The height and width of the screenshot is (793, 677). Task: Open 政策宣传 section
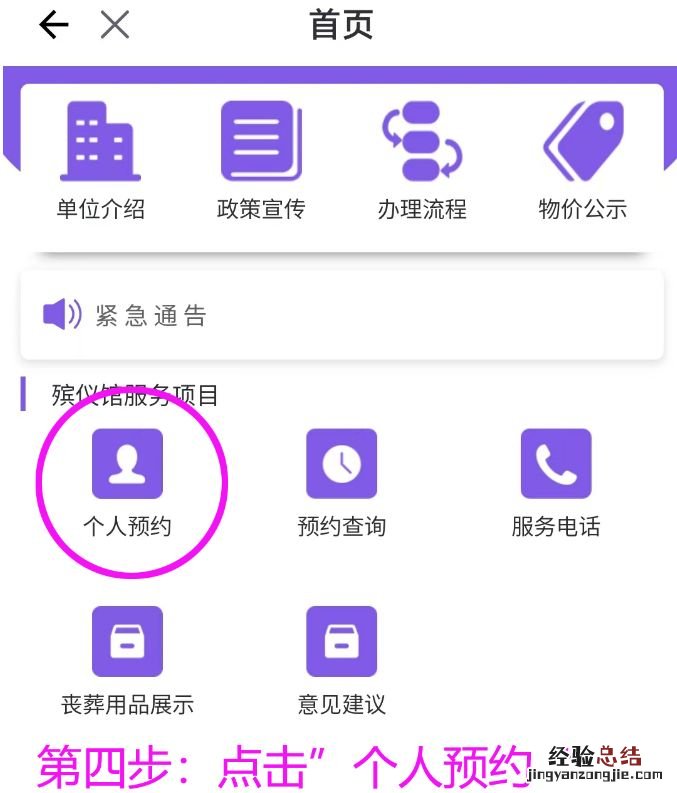click(x=261, y=160)
